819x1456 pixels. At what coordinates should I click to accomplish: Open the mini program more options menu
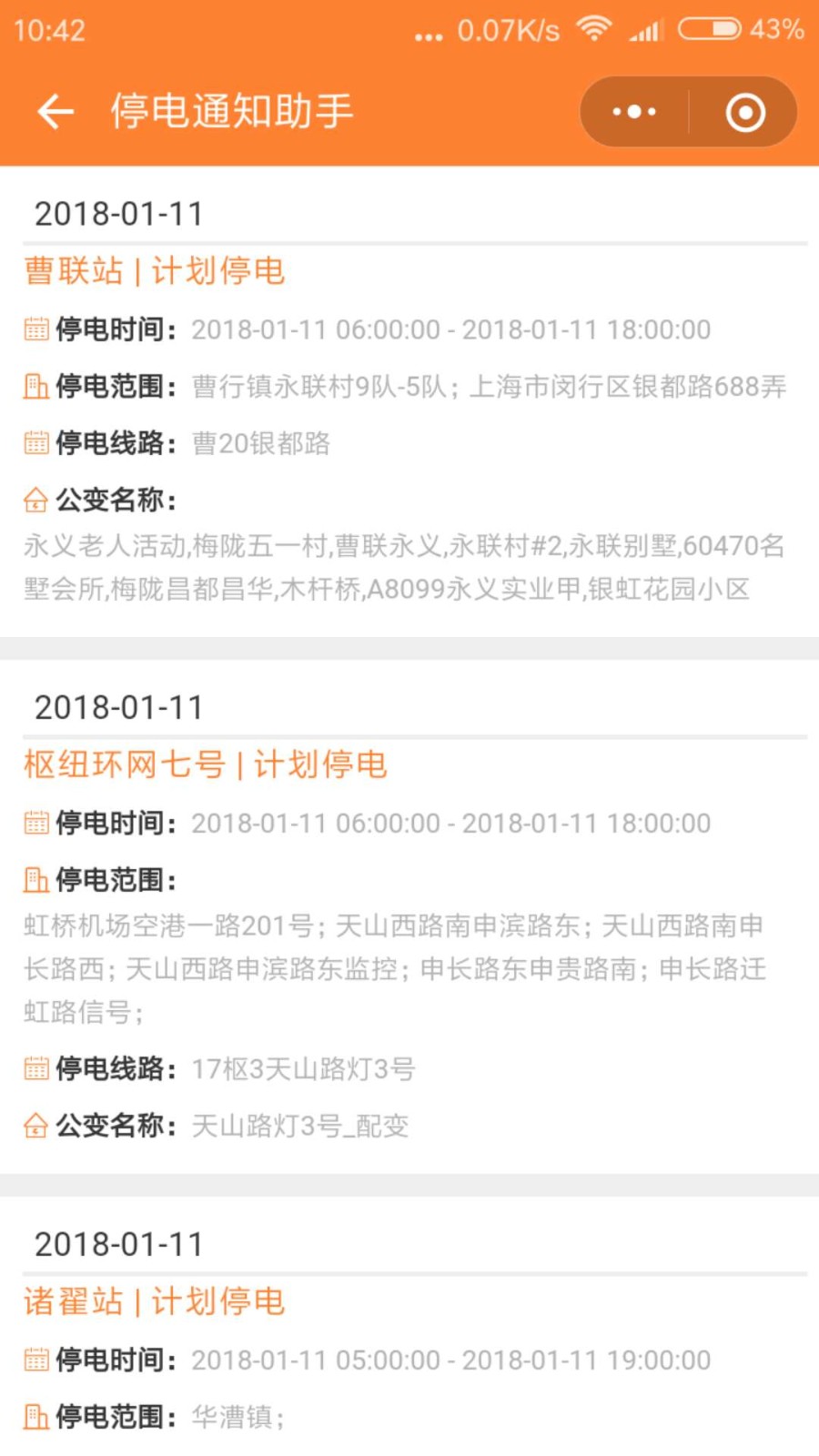click(x=634, y=112)
